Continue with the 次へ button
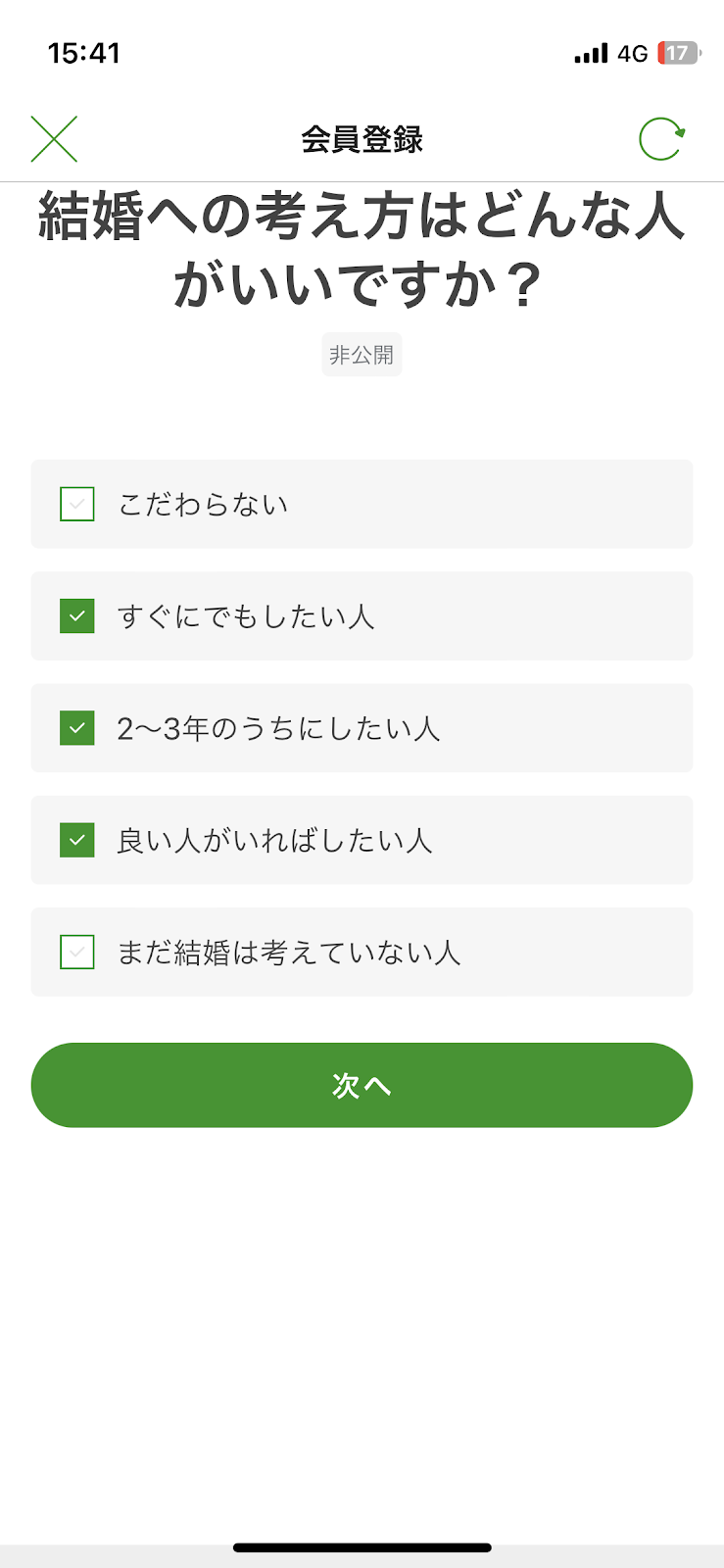 362,1085
